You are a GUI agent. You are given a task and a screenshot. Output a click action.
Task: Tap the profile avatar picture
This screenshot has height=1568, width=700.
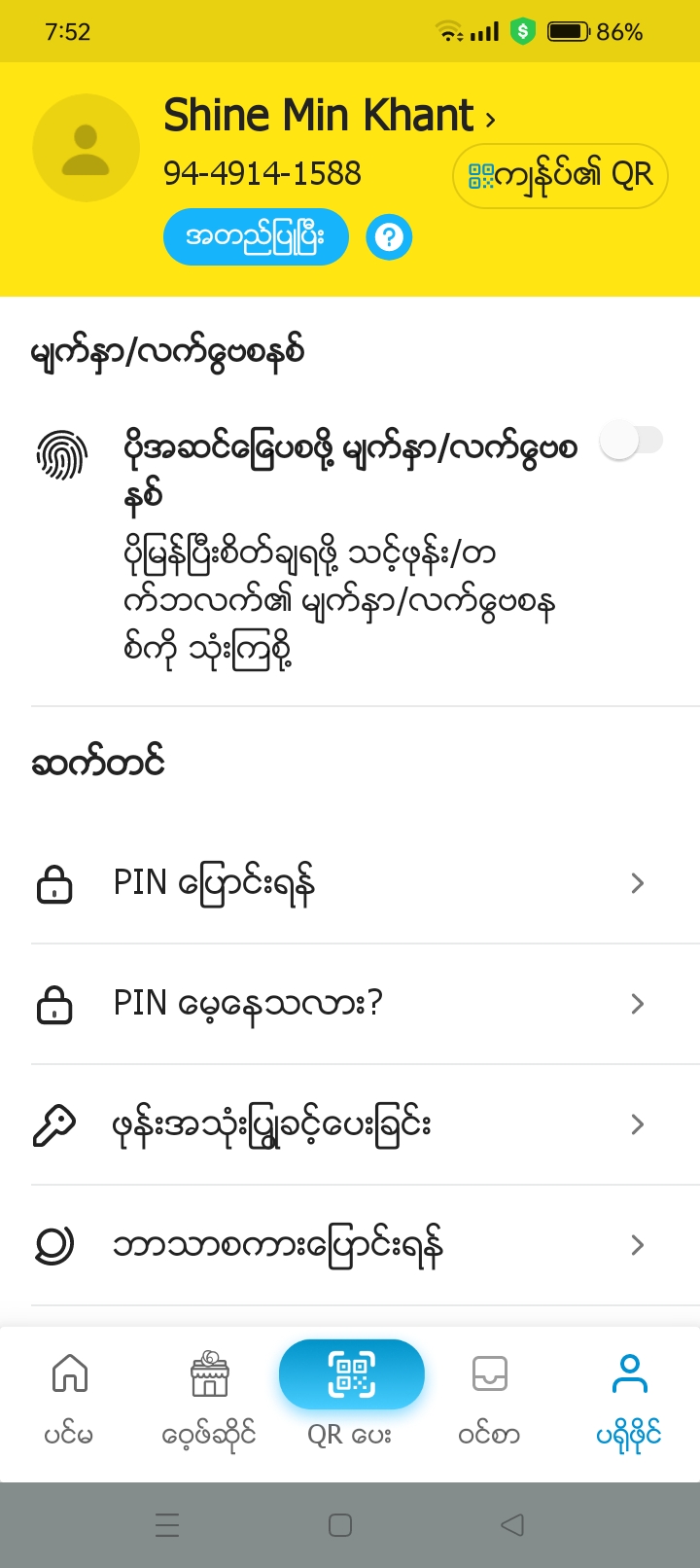[x=86, y=148]
